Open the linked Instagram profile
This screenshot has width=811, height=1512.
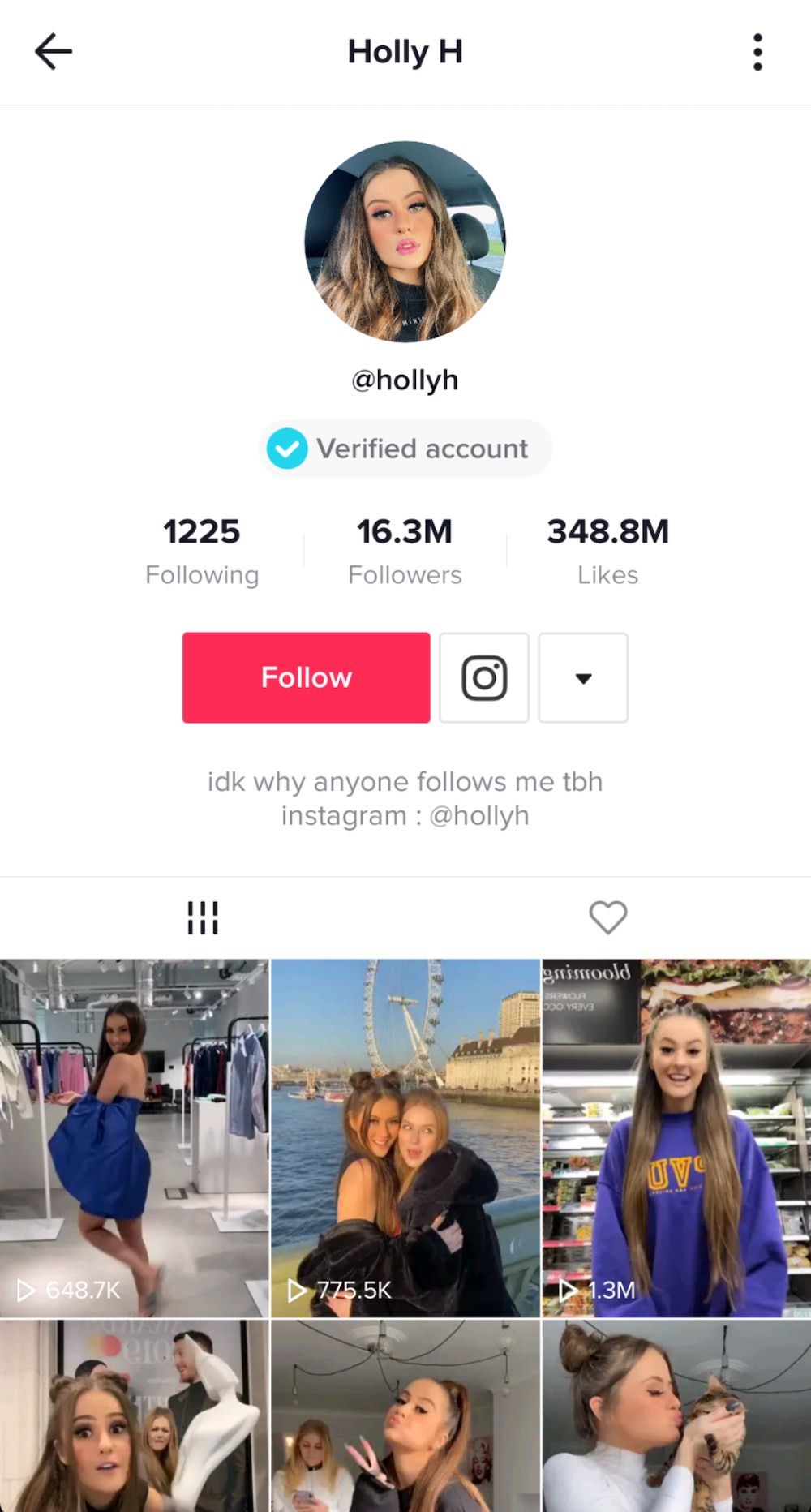(484, 677)
